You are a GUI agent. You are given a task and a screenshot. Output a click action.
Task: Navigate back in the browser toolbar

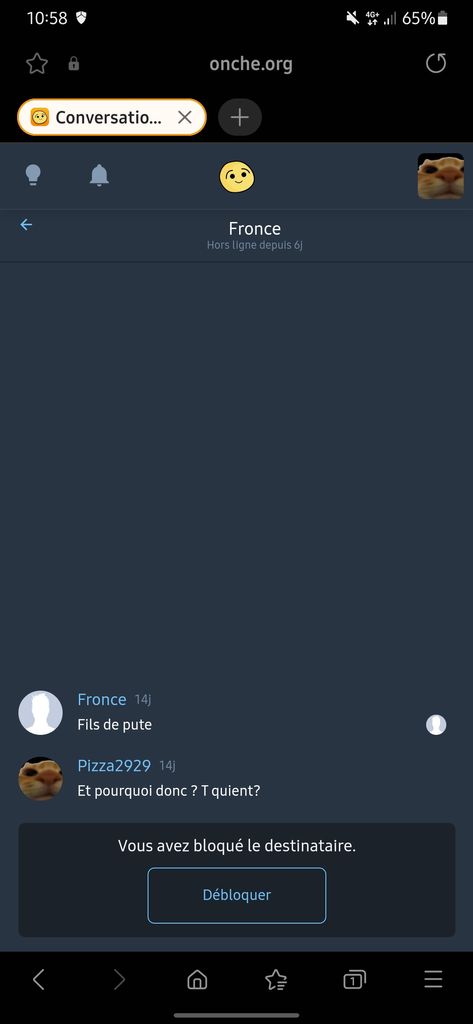[x=39, y=980]
